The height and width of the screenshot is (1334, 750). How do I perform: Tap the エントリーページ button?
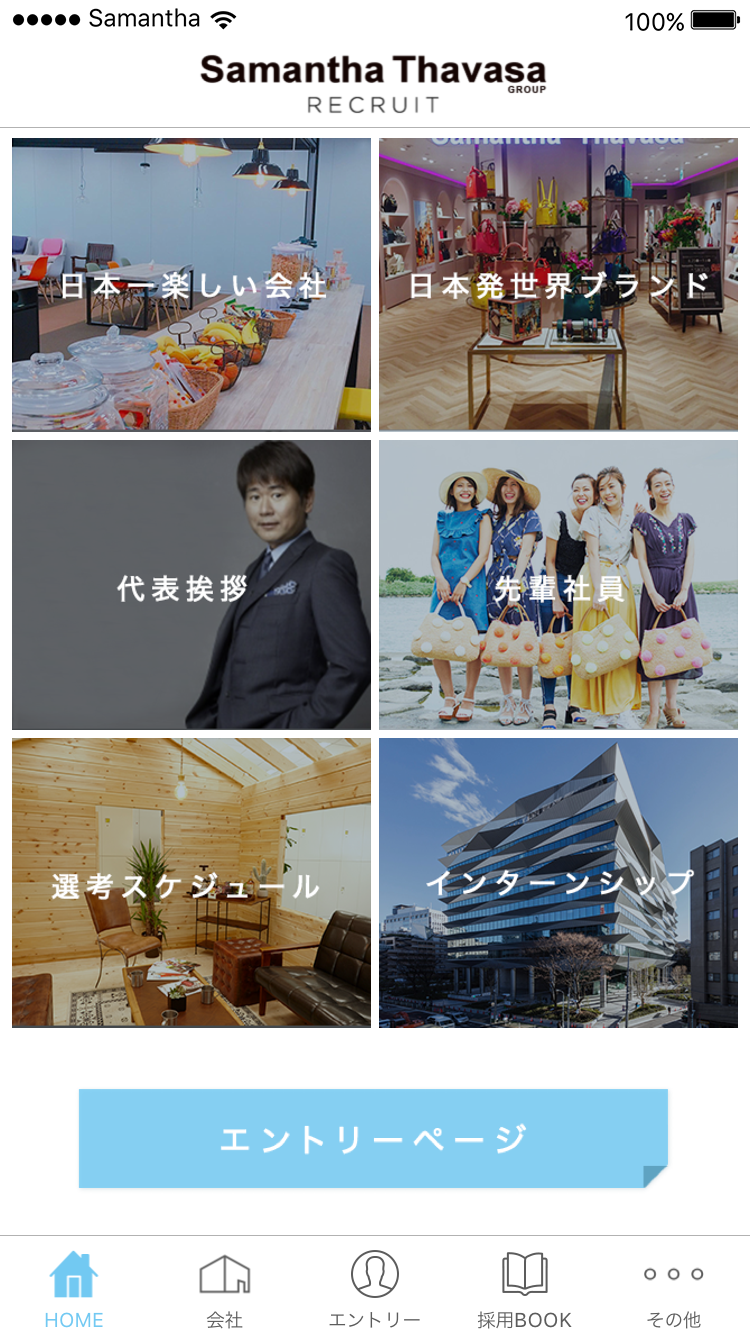[373, 1138]
